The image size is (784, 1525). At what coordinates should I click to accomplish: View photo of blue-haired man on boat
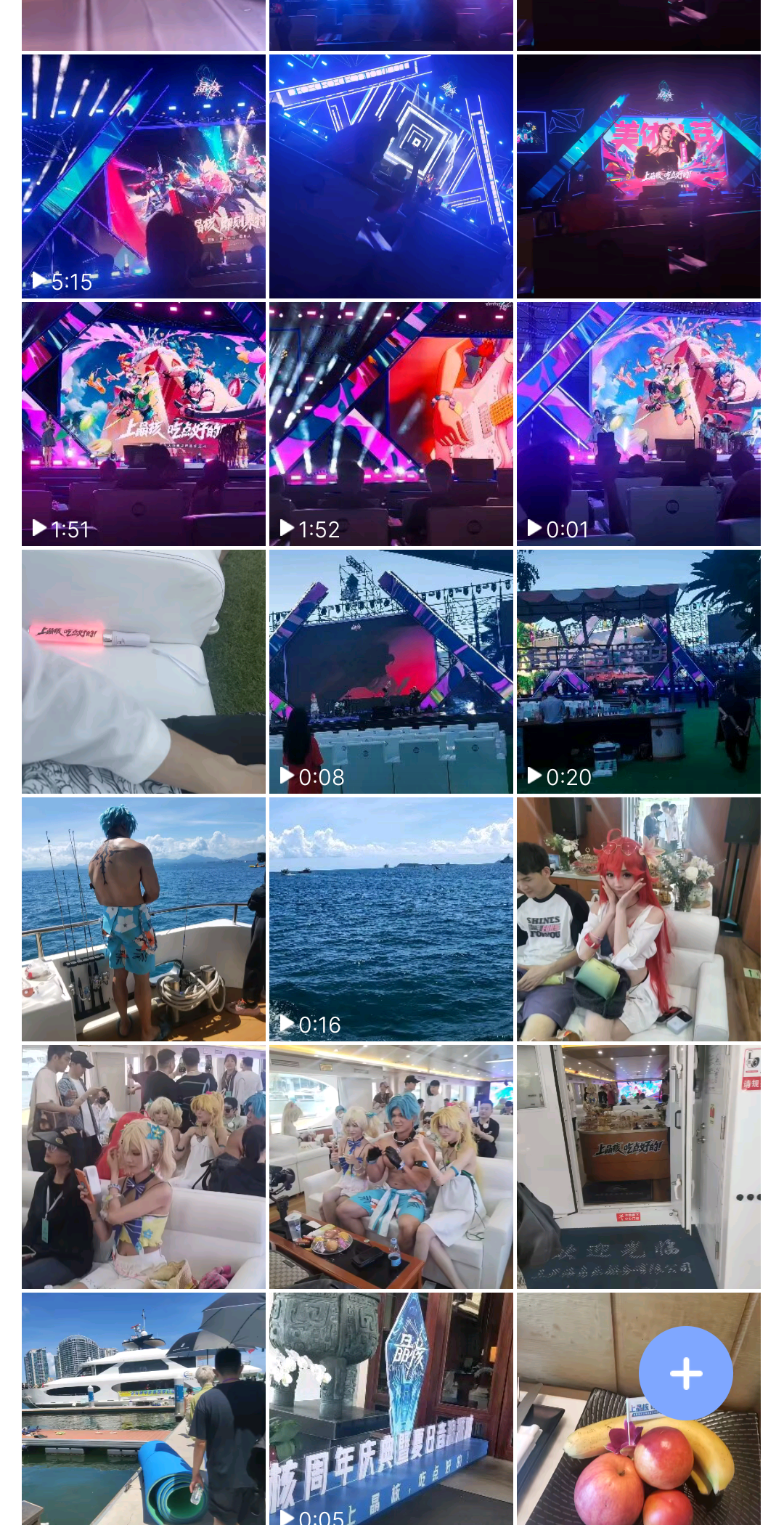coord(144,919)
